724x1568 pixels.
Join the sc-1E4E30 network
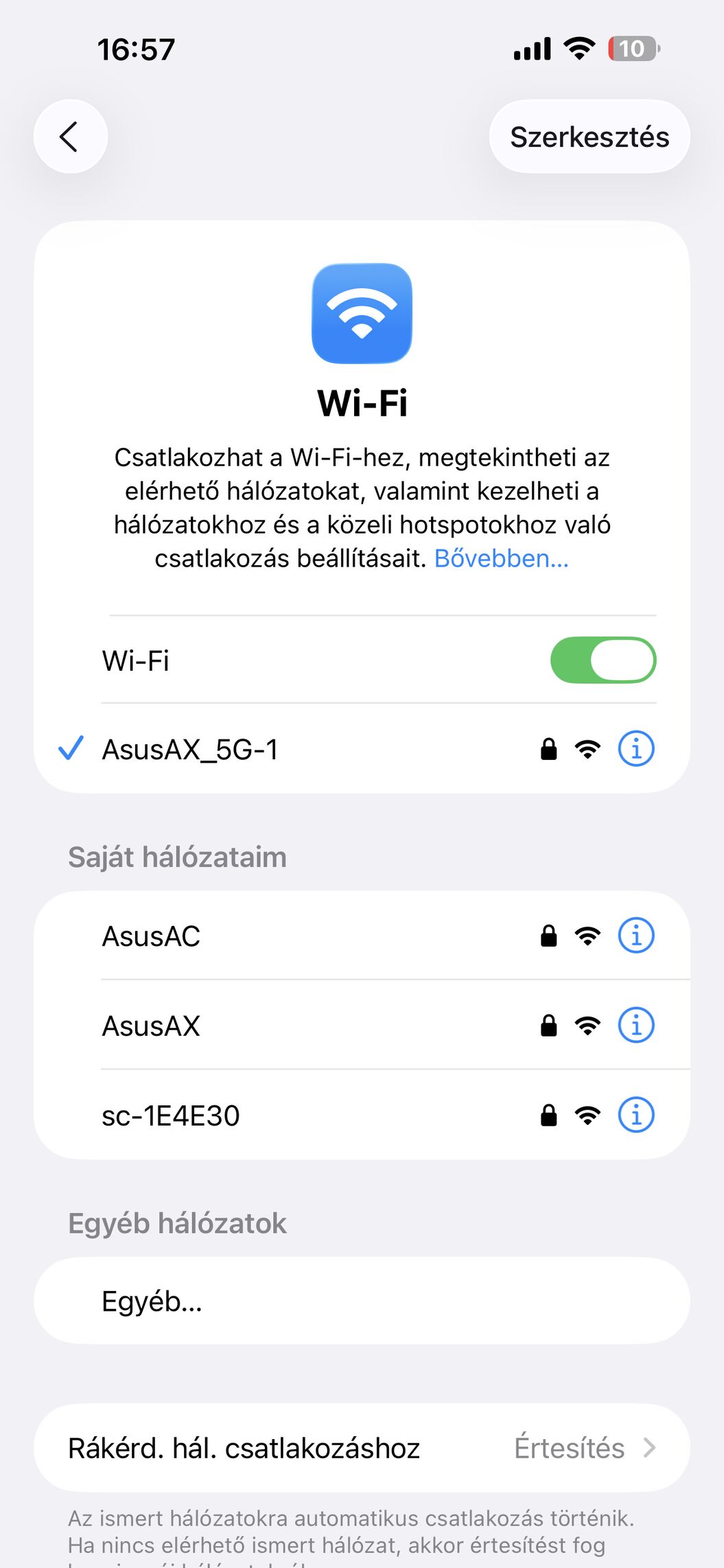pyautogui.click(x=275, y=1115)
